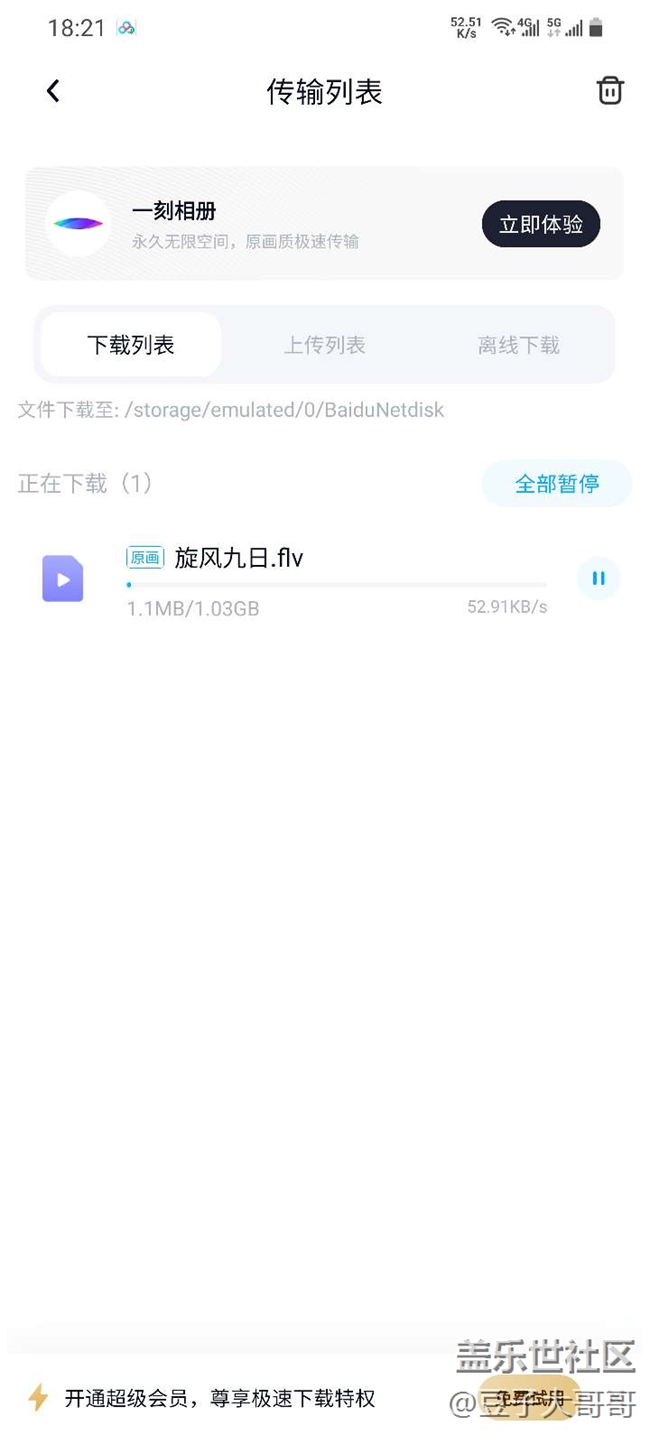
Task: Switch to the 离线下载 tab
Action: (519, 345)
